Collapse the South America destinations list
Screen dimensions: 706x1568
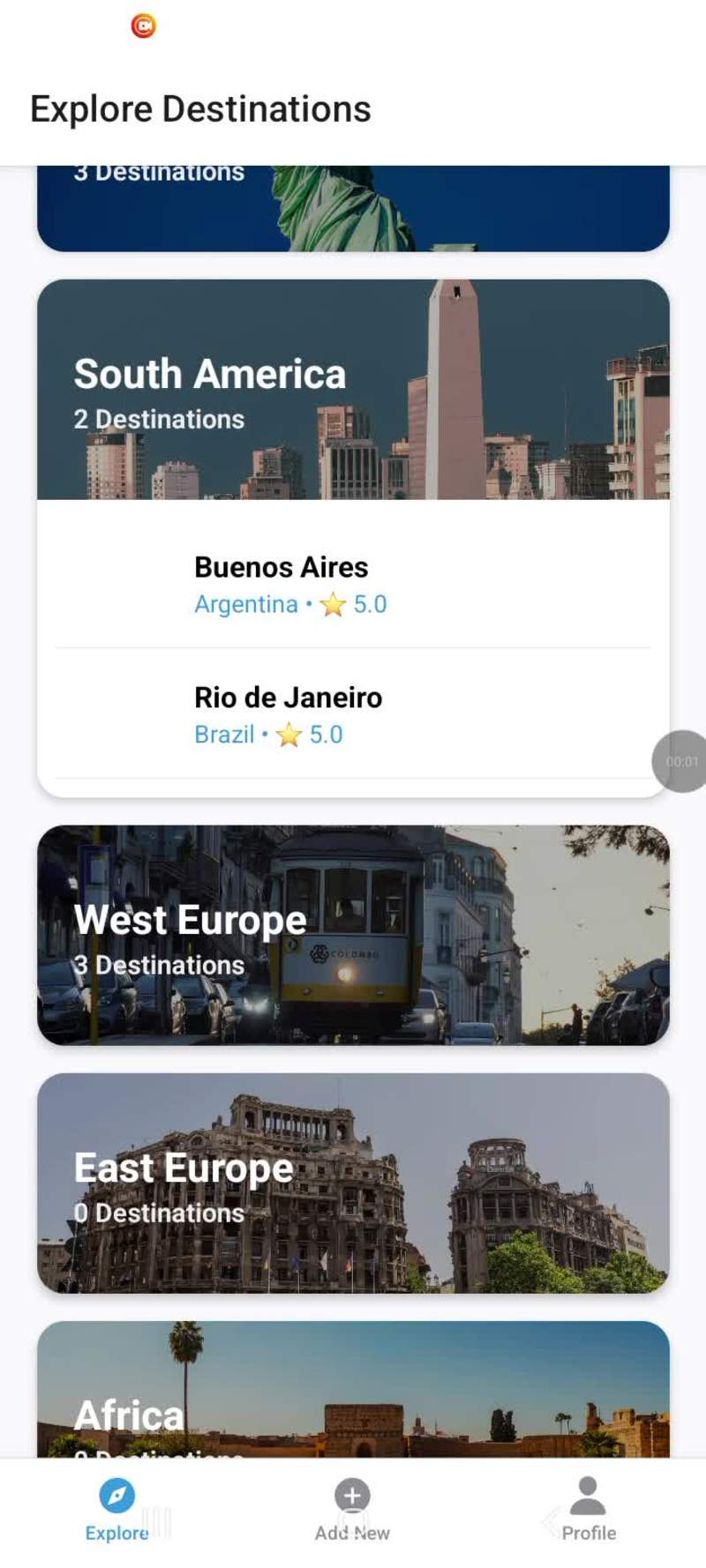click(353, 388)
